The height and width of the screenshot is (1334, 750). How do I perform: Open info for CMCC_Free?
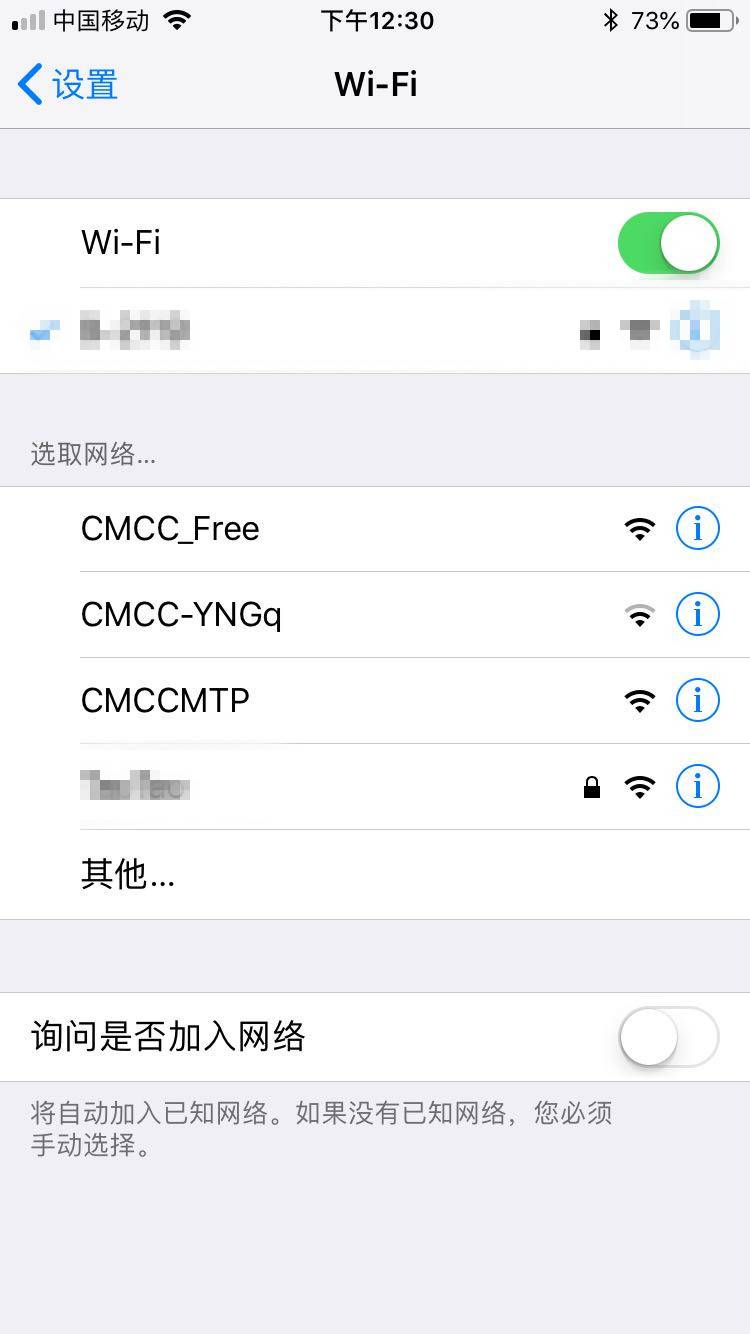697,528
